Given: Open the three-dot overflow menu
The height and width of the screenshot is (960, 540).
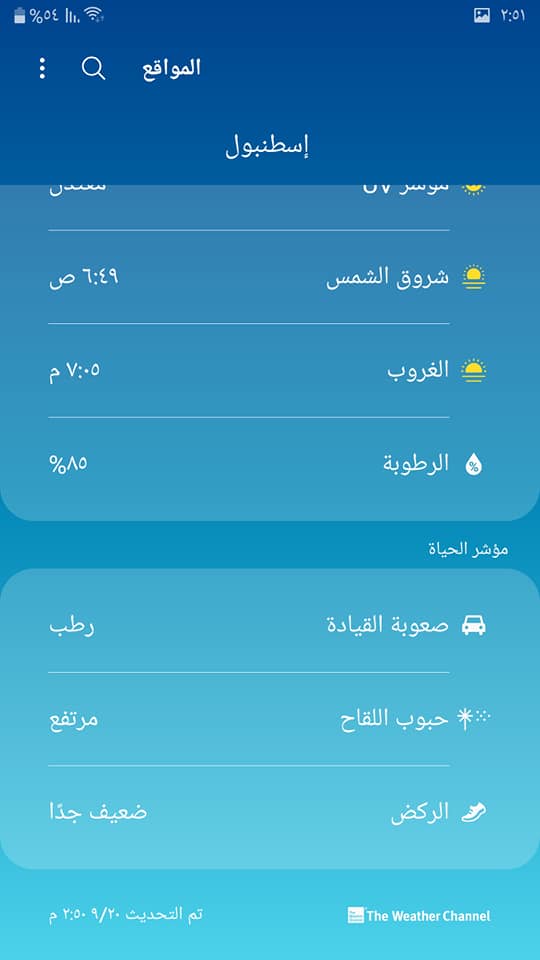Looking at the screenshot, I should point(42,68).
